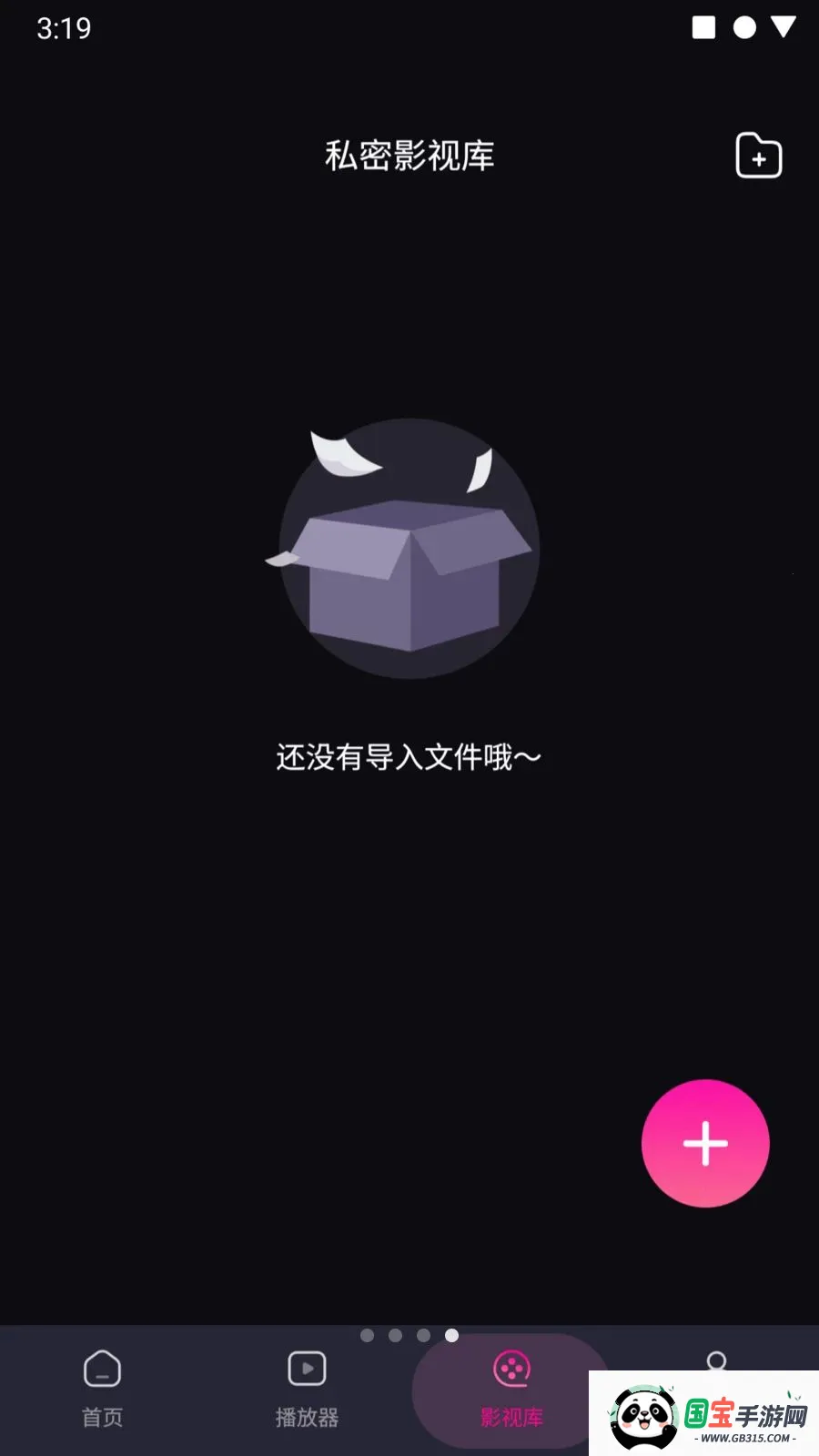Image resolution: width=819 pixels, height=1456 pixels.
Task: Tap the clock showing 3:19
Action: [x=63, y=29]
